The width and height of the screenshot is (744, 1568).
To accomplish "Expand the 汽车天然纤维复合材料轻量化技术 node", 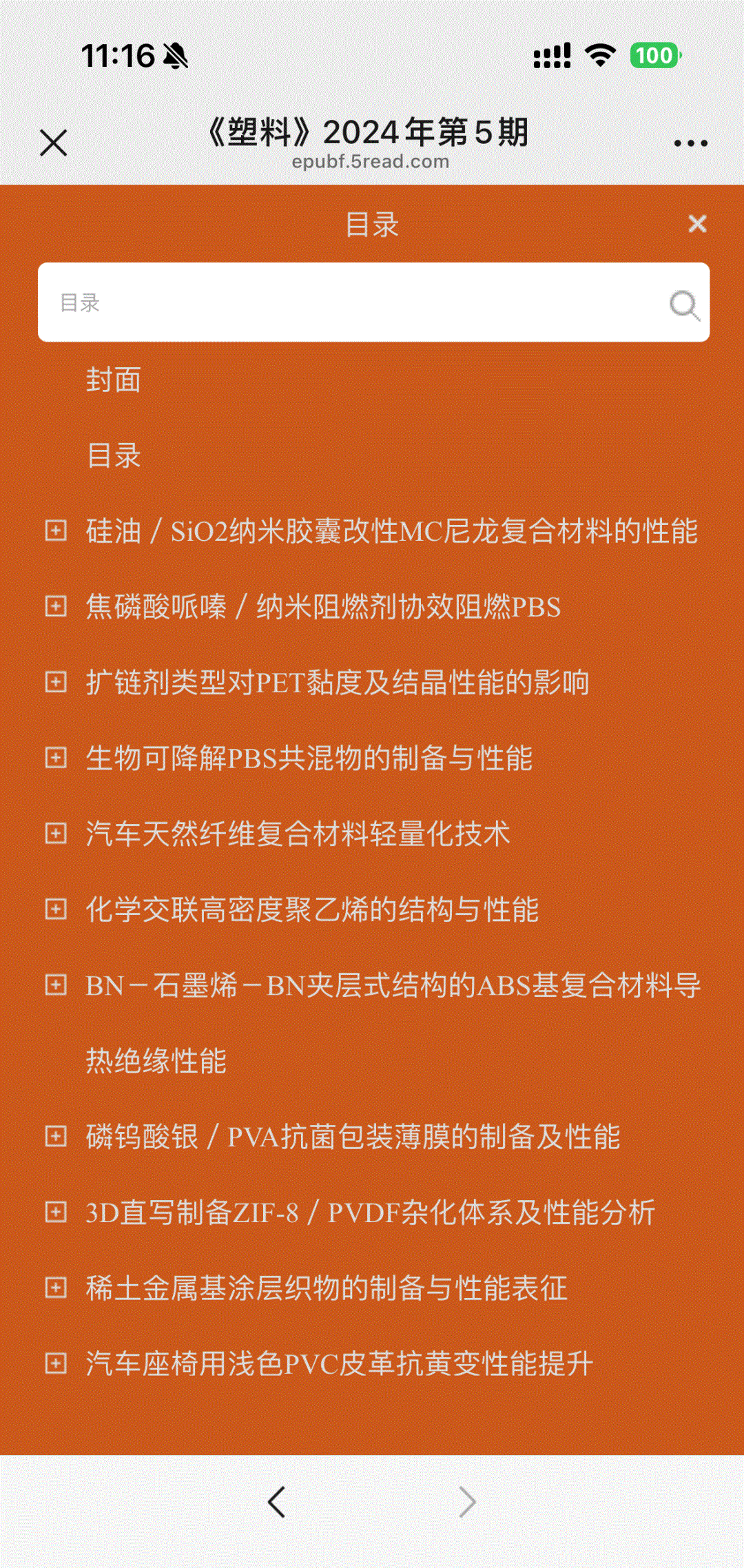I will (56, 834).
